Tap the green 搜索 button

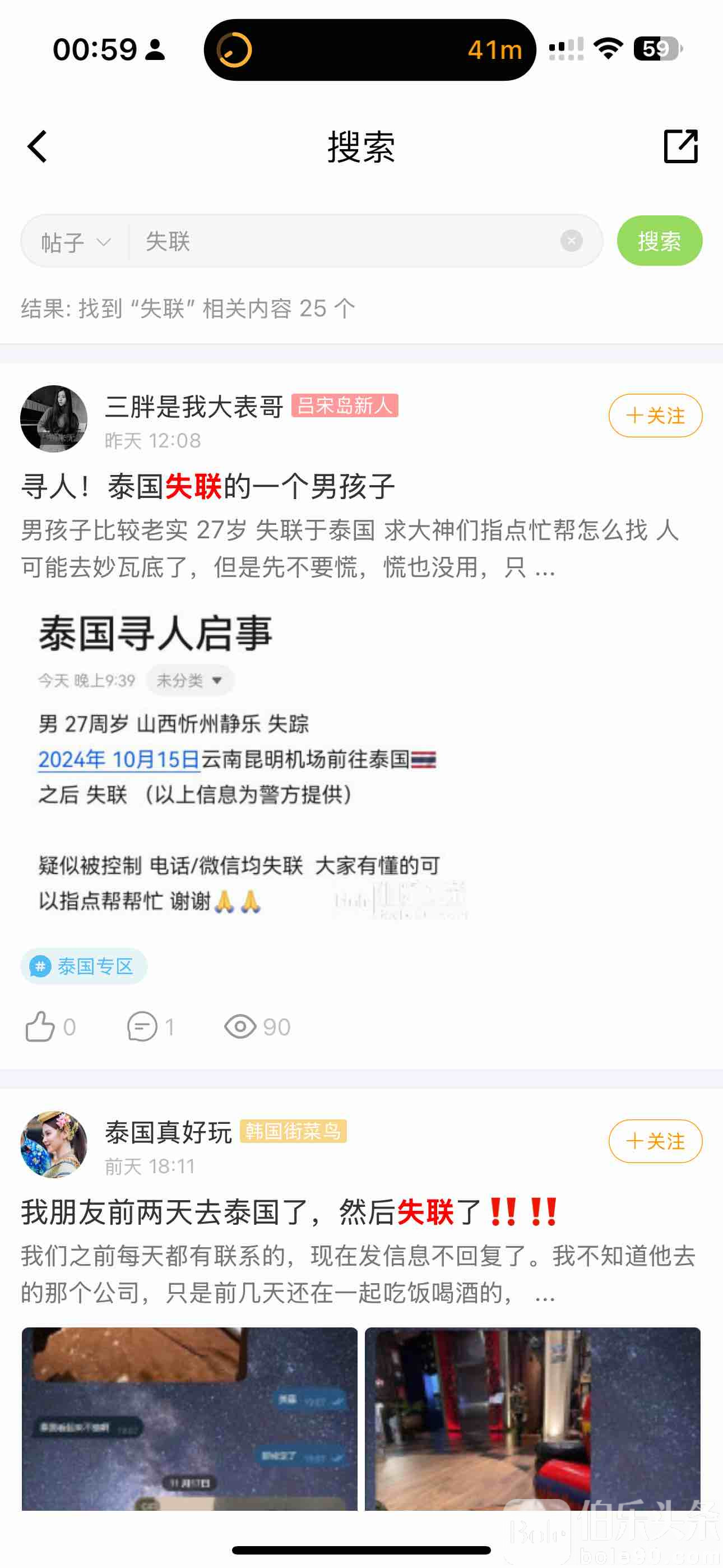click(659, 241)
